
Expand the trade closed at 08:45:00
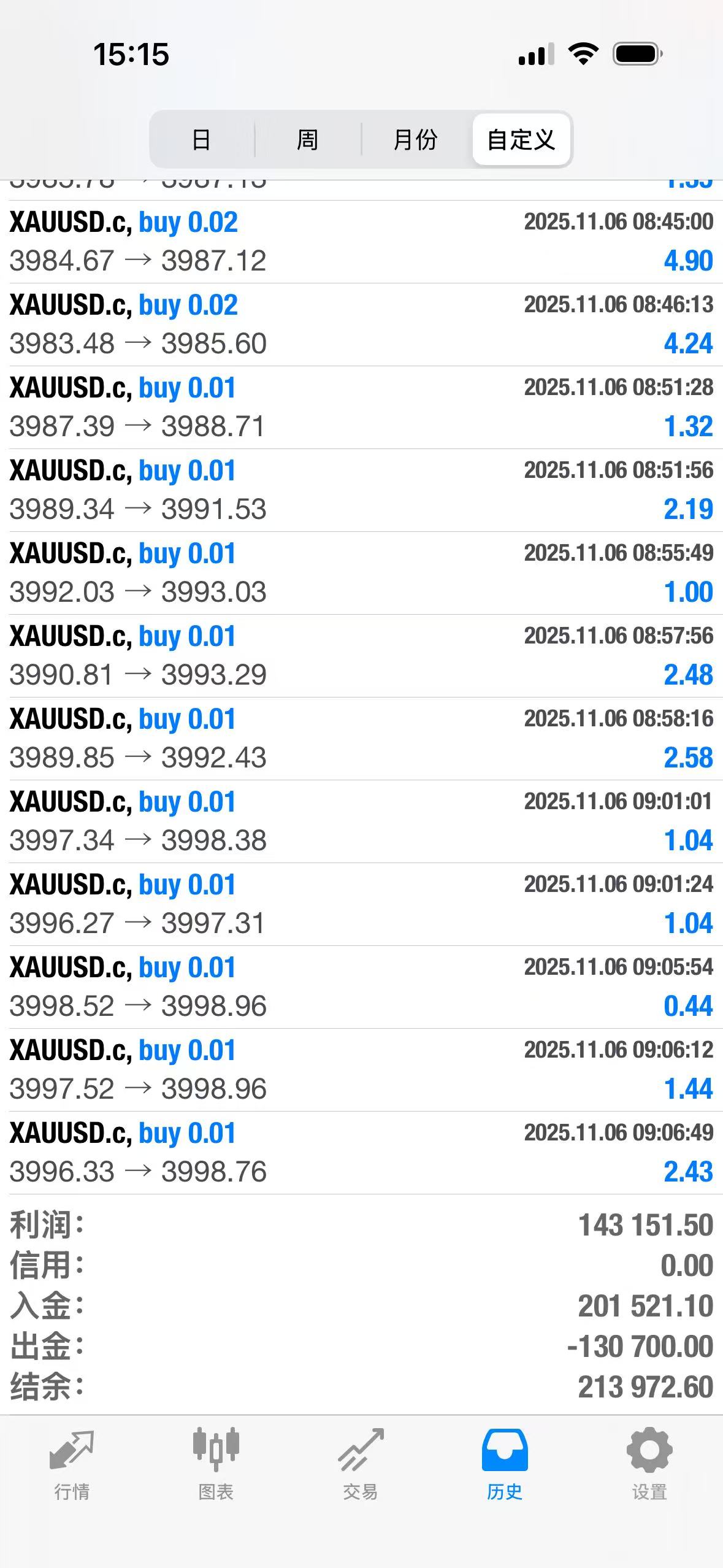[361, 242]
